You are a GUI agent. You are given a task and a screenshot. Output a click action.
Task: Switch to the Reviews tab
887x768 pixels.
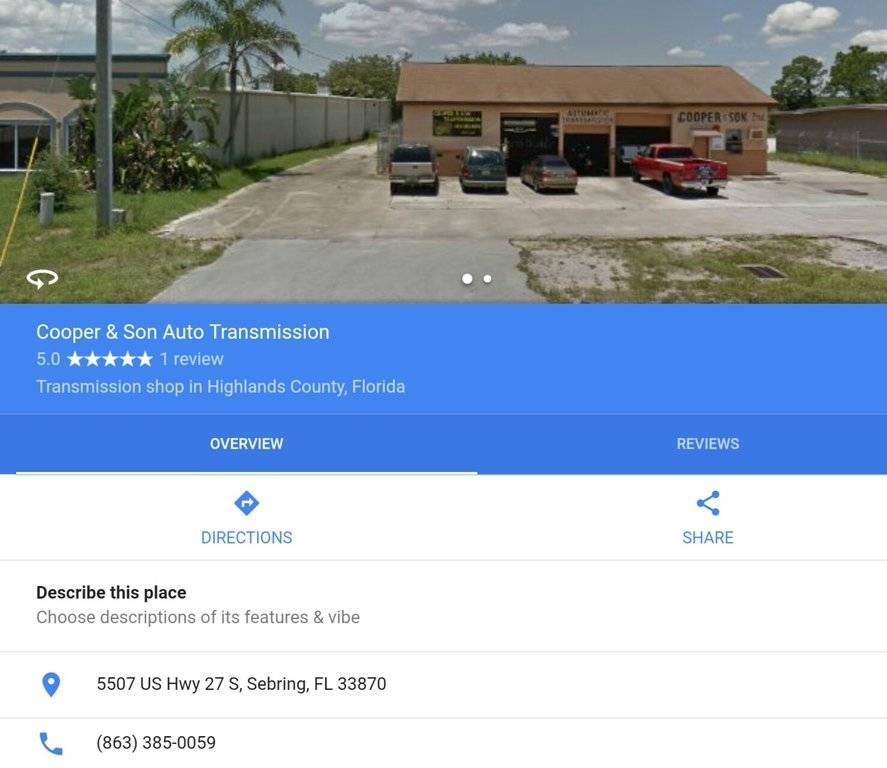pyautogui.click(x=707, y=444)
